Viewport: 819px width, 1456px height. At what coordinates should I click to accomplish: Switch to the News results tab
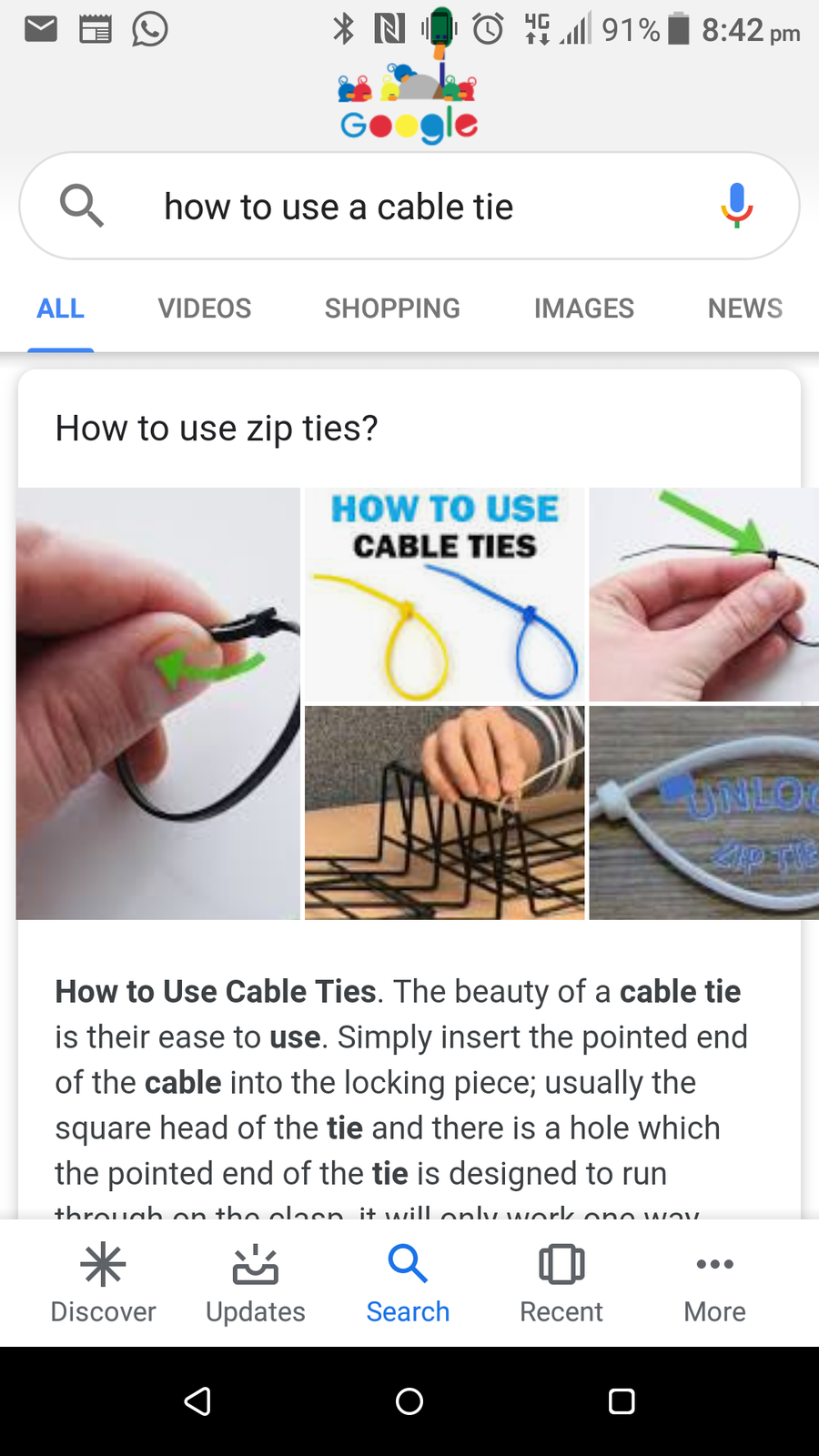[744, 308]
